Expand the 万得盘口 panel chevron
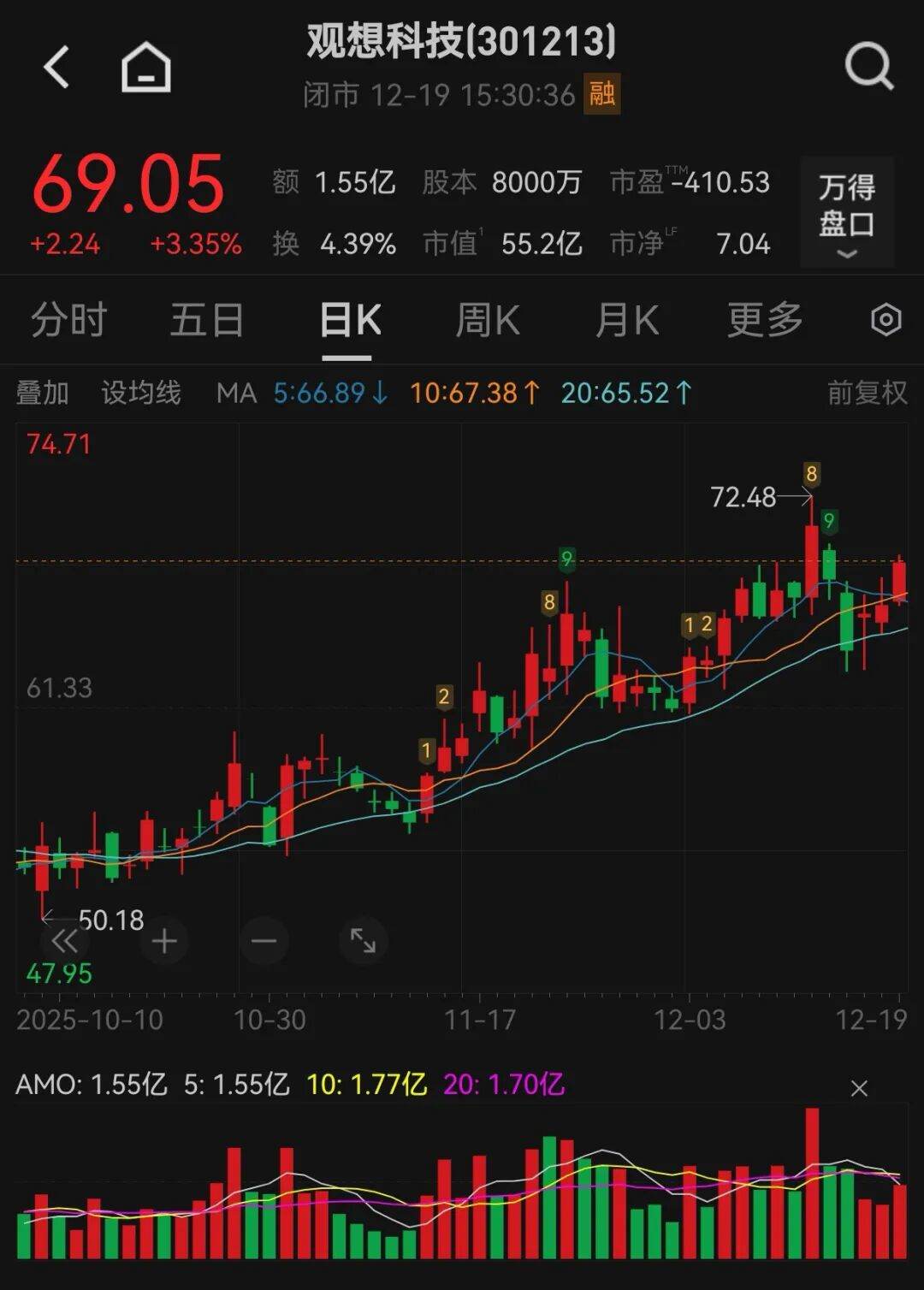 pyautogui.click(x=846, y=252)
